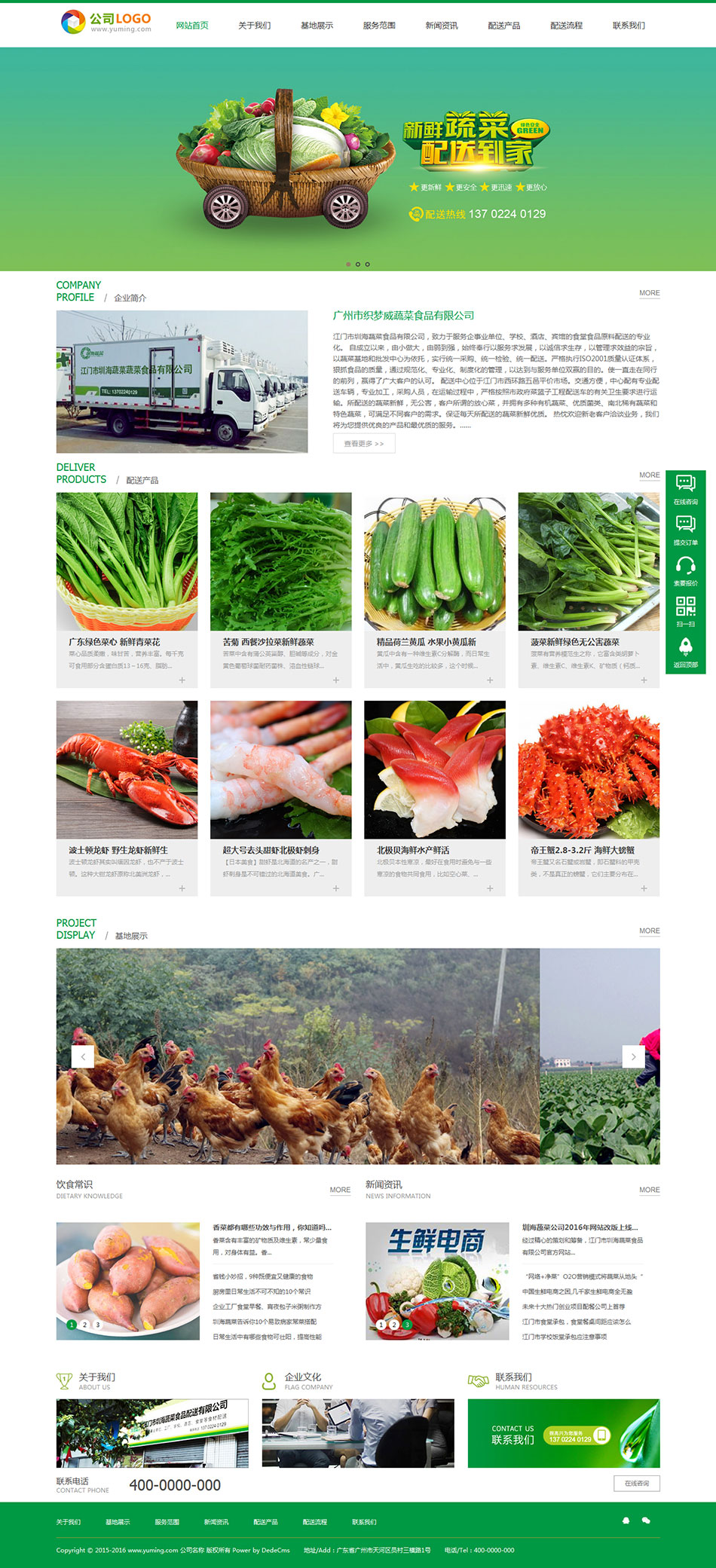Open MORE link for 新闻资讯 section
The height and width of the screenshot is (1568, 716).
[x=649, y=1191]
